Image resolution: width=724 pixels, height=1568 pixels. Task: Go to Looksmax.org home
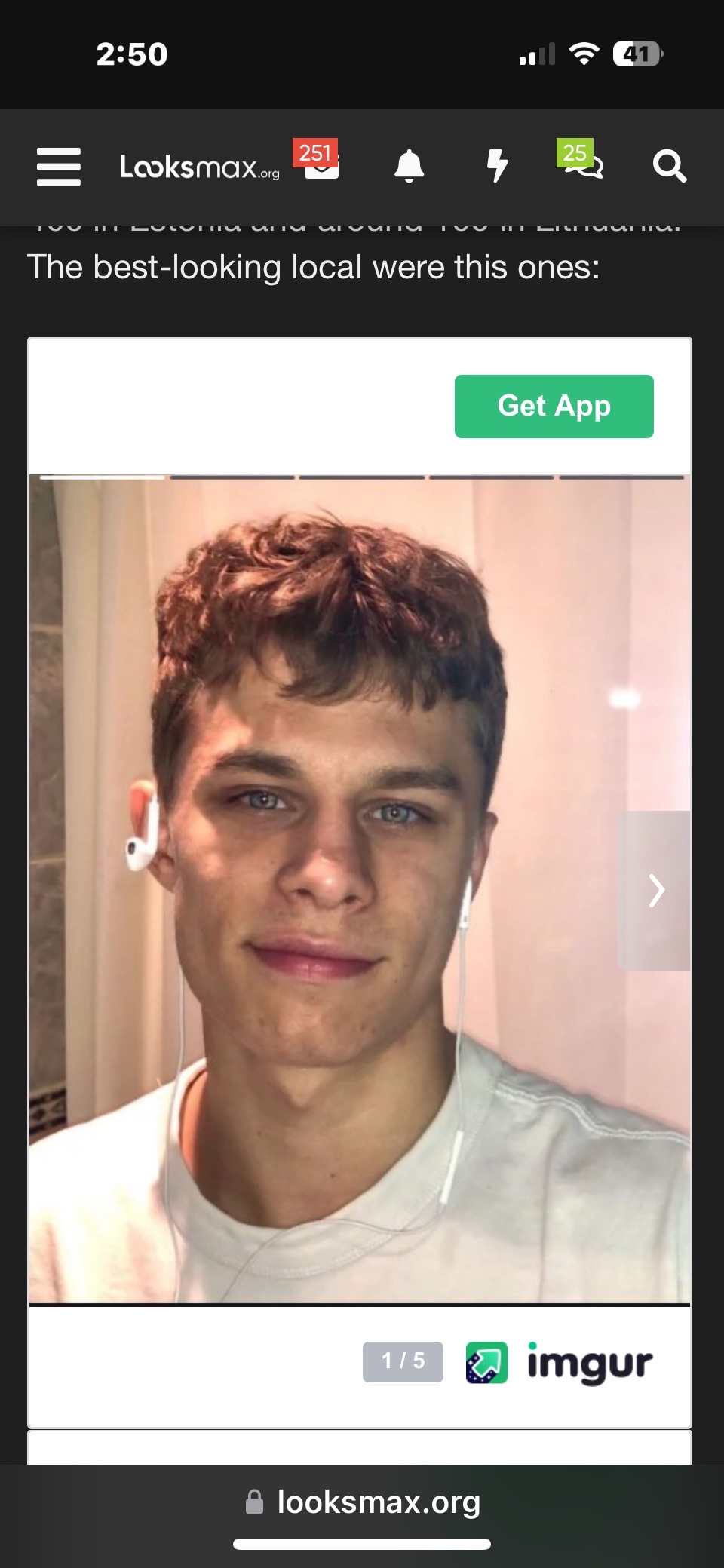(199, 167)
